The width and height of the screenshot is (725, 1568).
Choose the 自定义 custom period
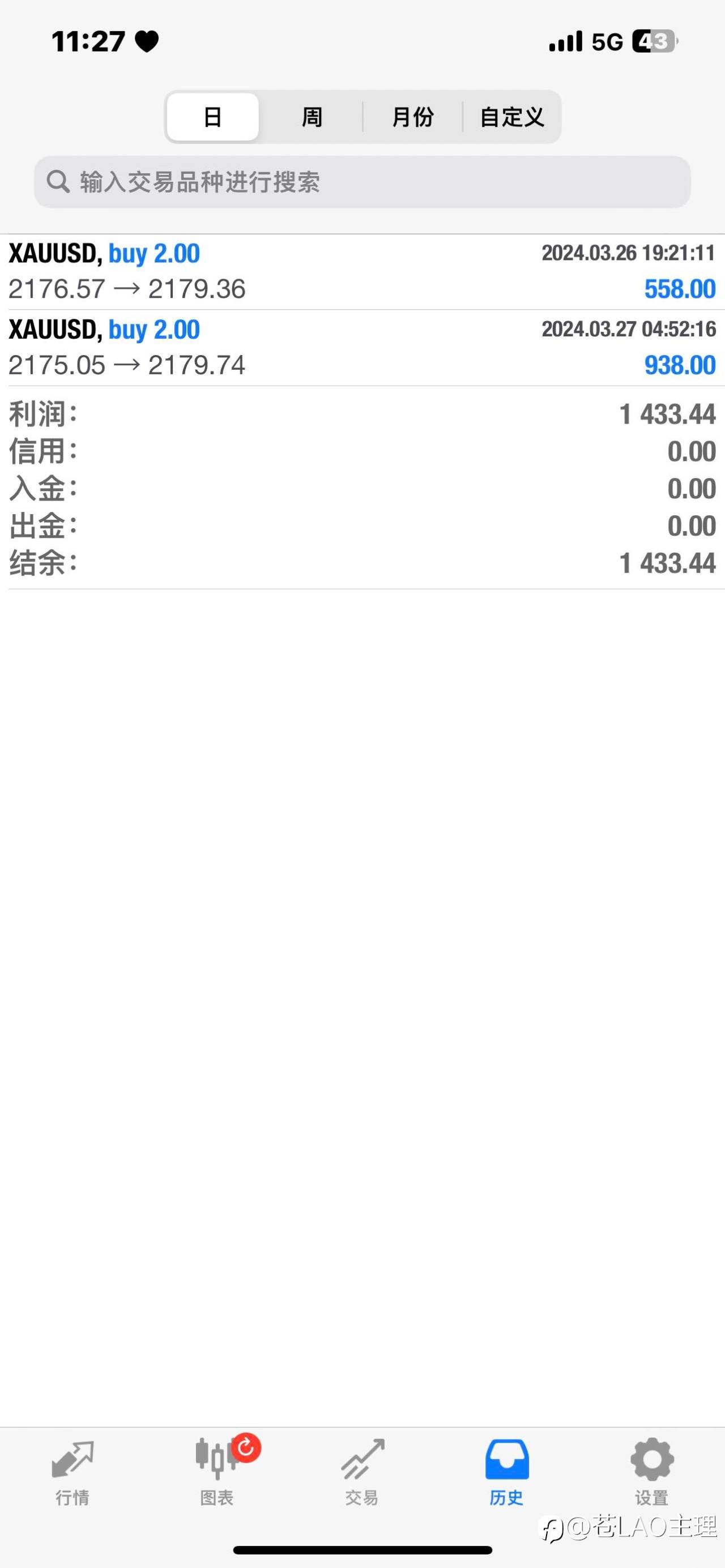click(x=511, y=117)
